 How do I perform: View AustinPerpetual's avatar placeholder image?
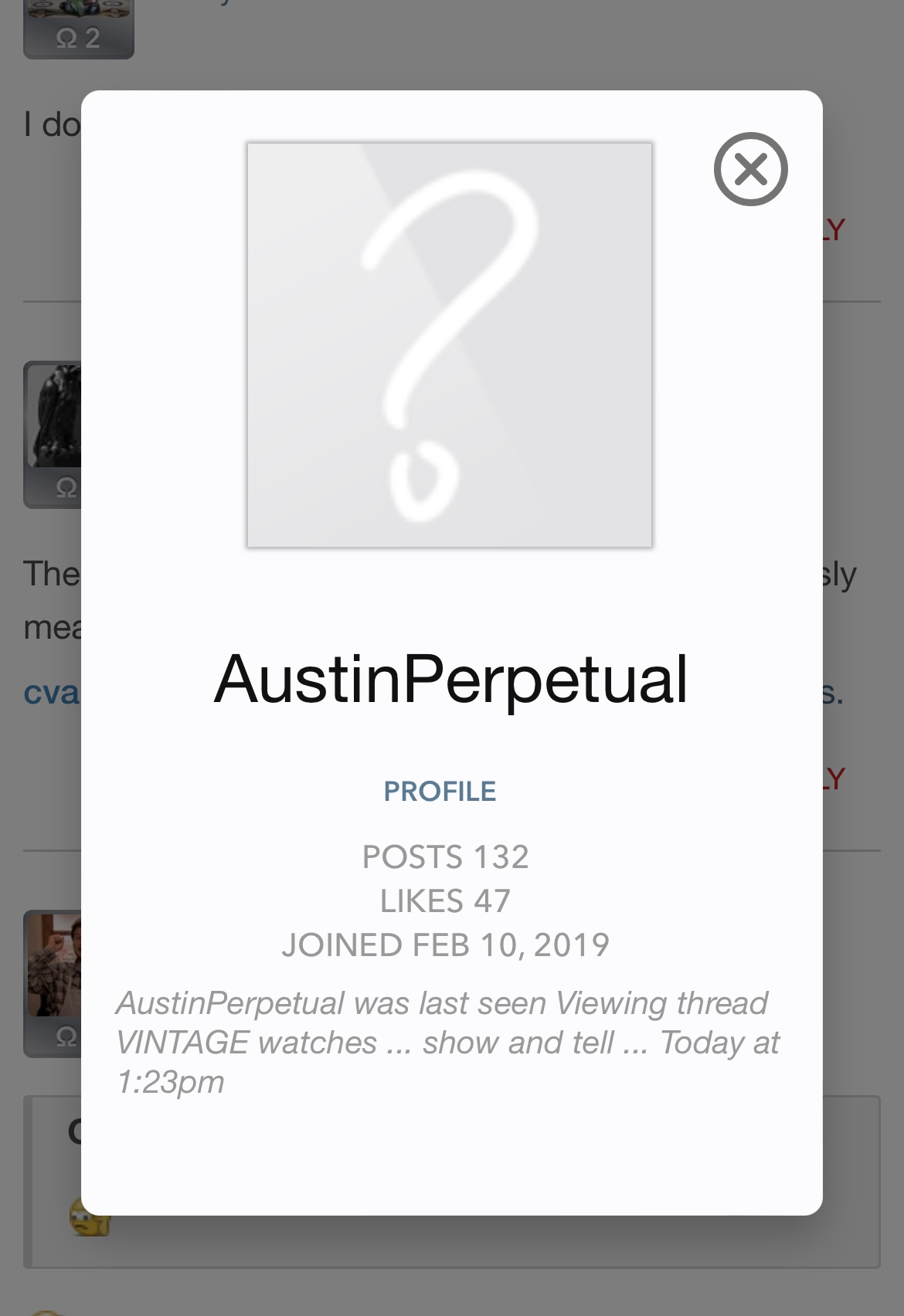pyautogui.click(x=450, y=345)
